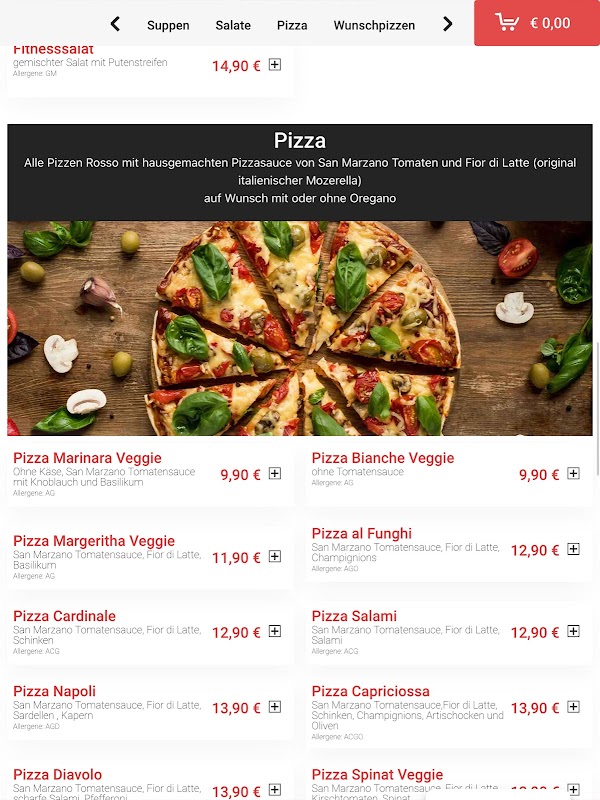This screenshot has height=800, width=600.
Task: Open the shopping cart showing € 0,00
Action: [536, 23]
